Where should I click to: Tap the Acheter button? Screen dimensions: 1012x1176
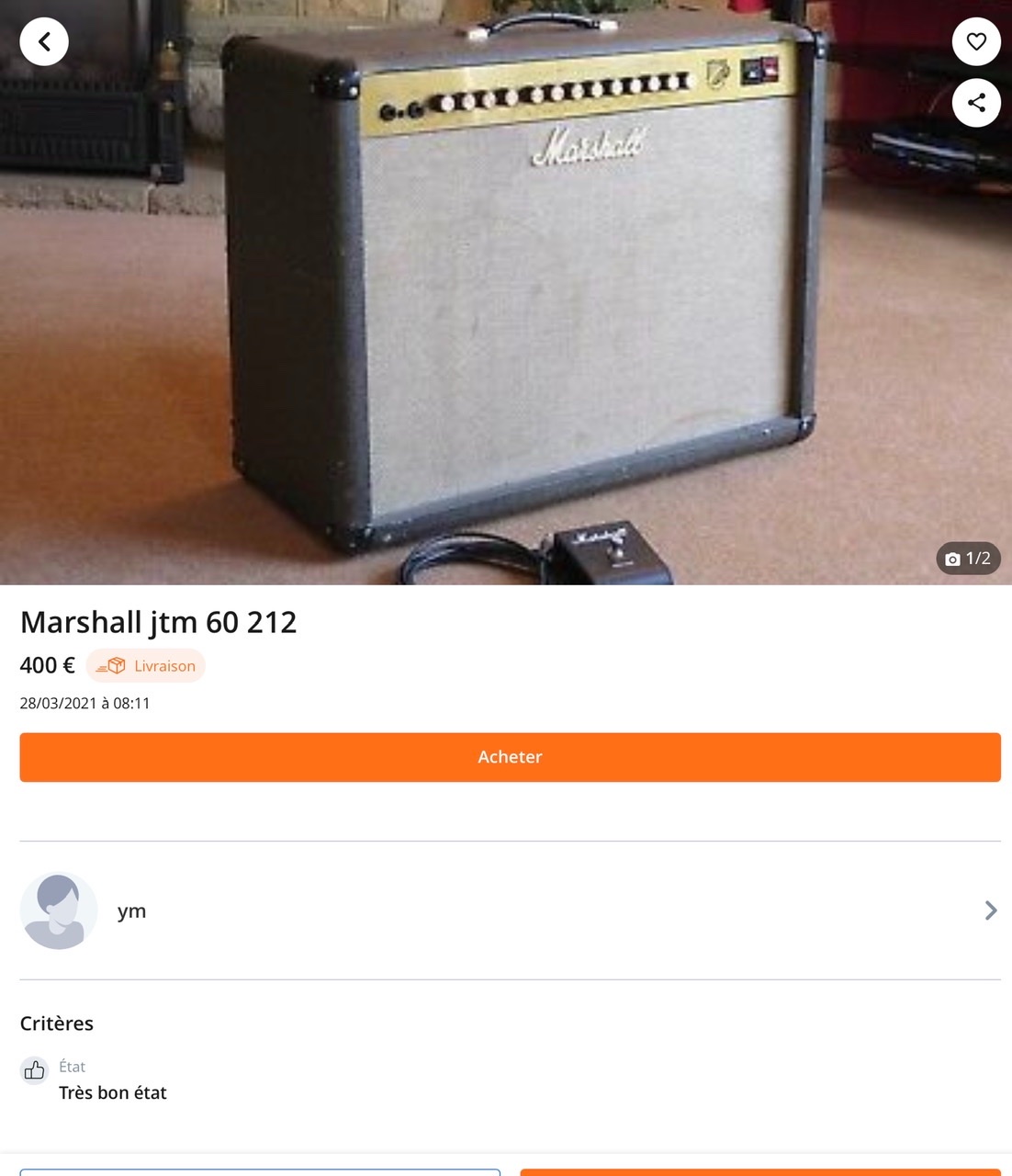click(x=510, y=757)
